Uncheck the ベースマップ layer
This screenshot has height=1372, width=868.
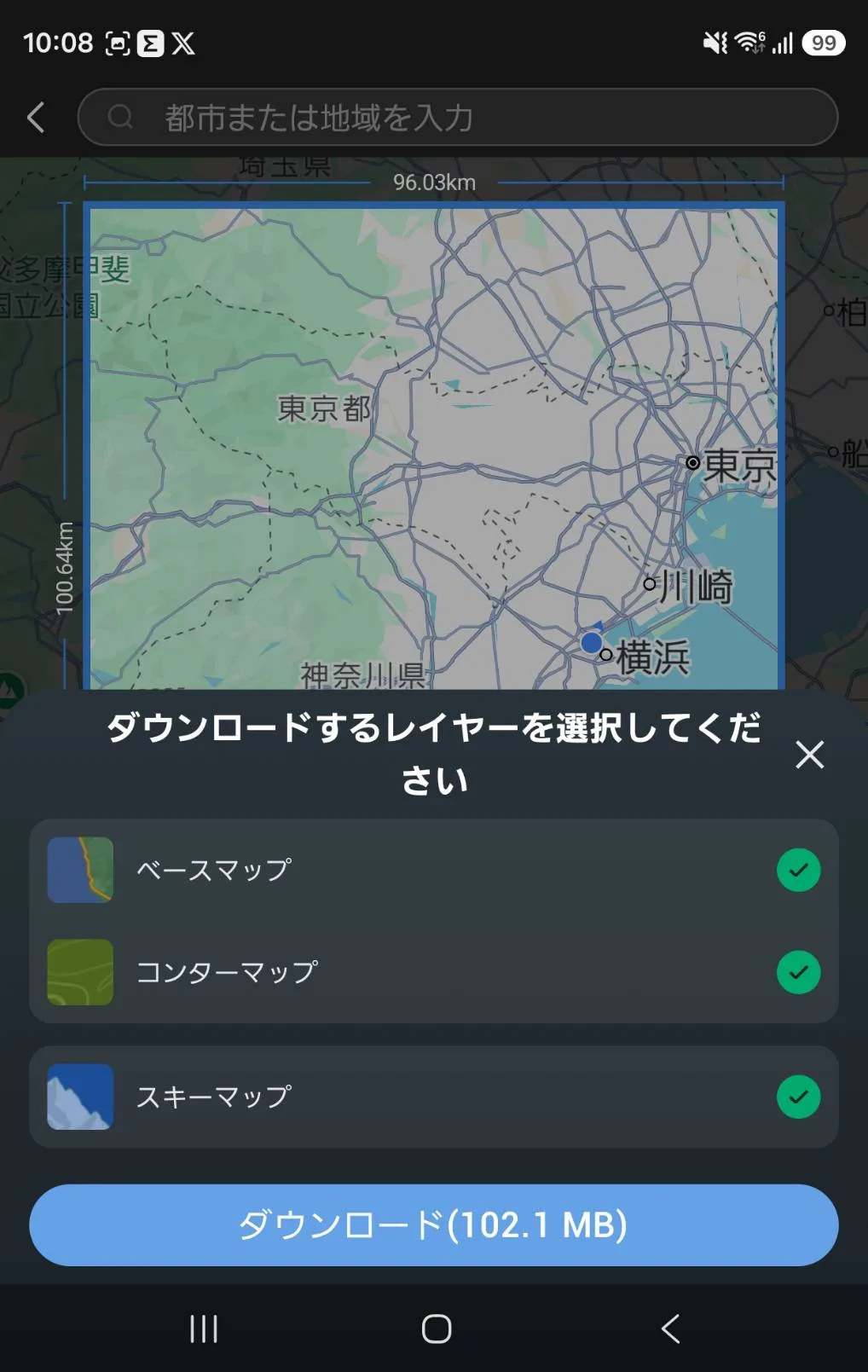[x=798, y=870]
